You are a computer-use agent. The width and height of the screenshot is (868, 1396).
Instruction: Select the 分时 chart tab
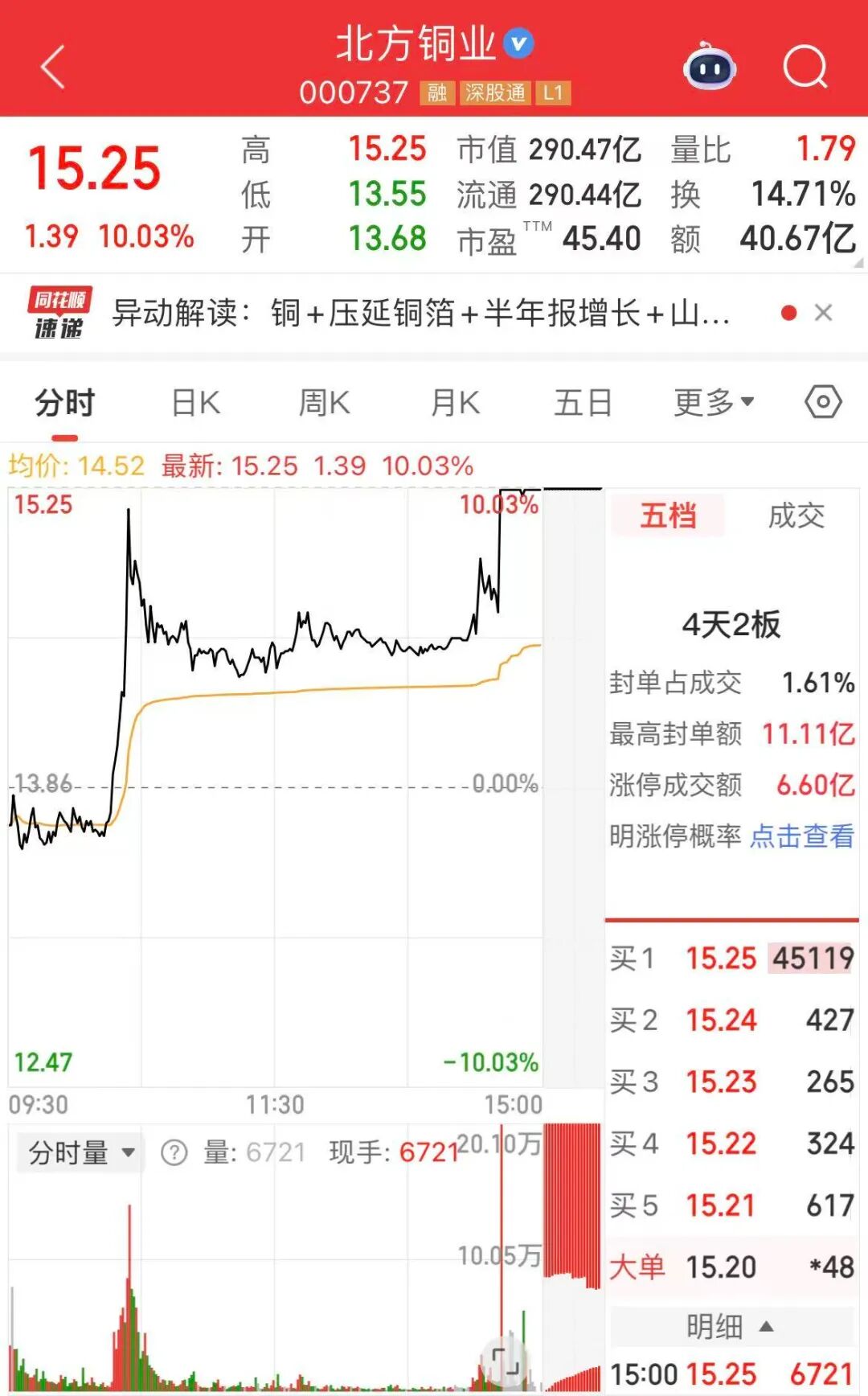[65, 403]
